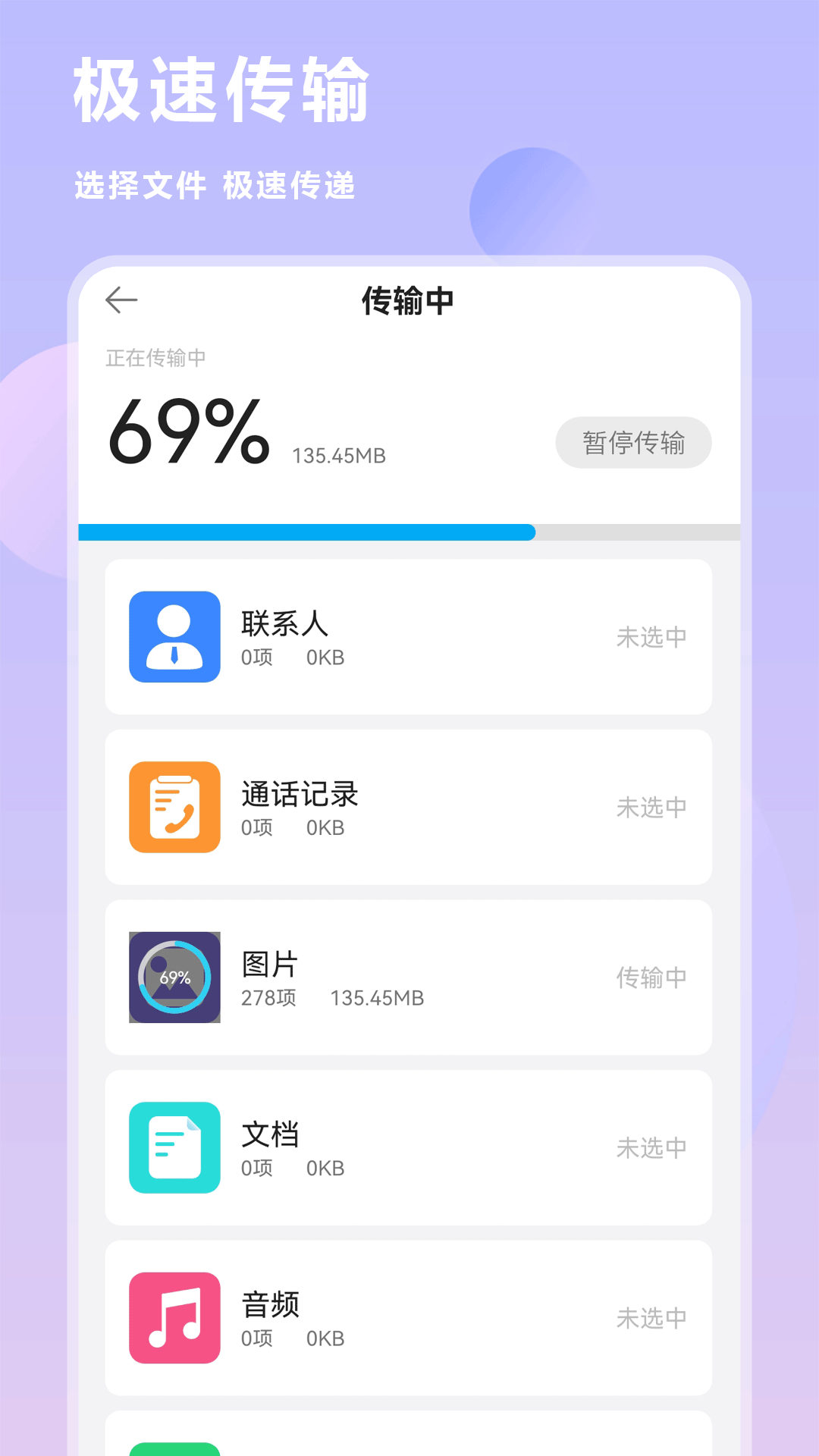Select the teal document (文档) icon
Screen dimensions: 819x1456
point(174,1147)
